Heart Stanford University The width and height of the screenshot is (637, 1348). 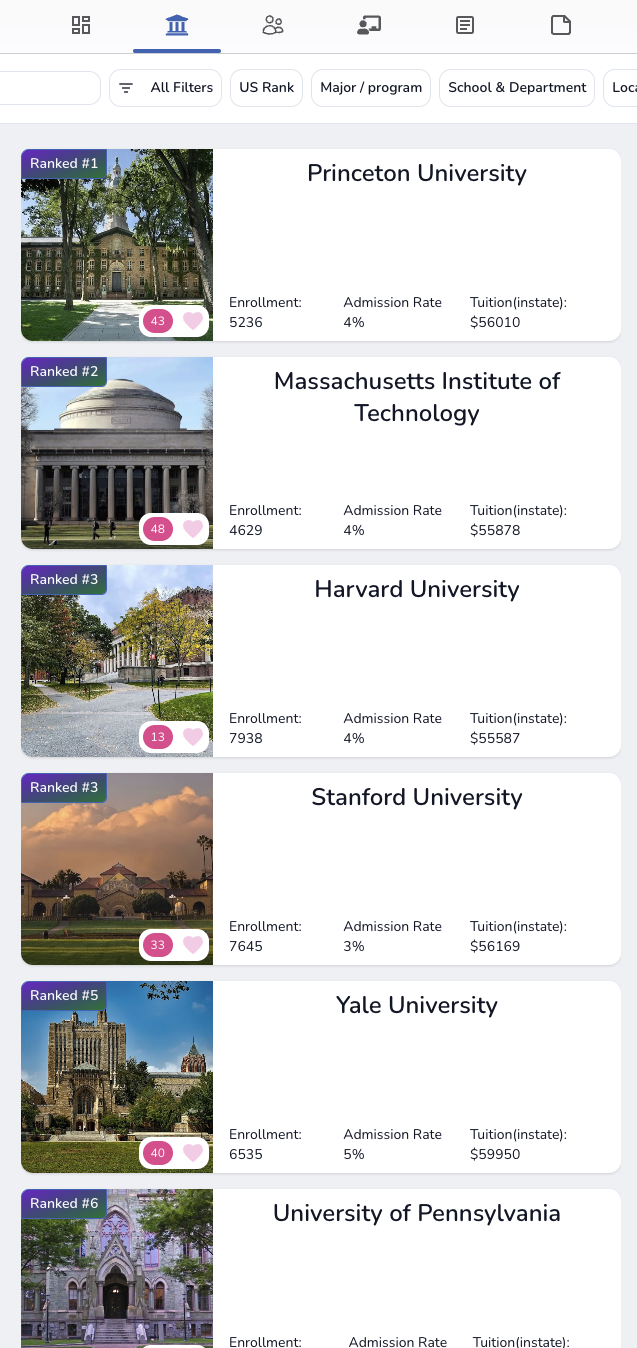tap(193, 945)
